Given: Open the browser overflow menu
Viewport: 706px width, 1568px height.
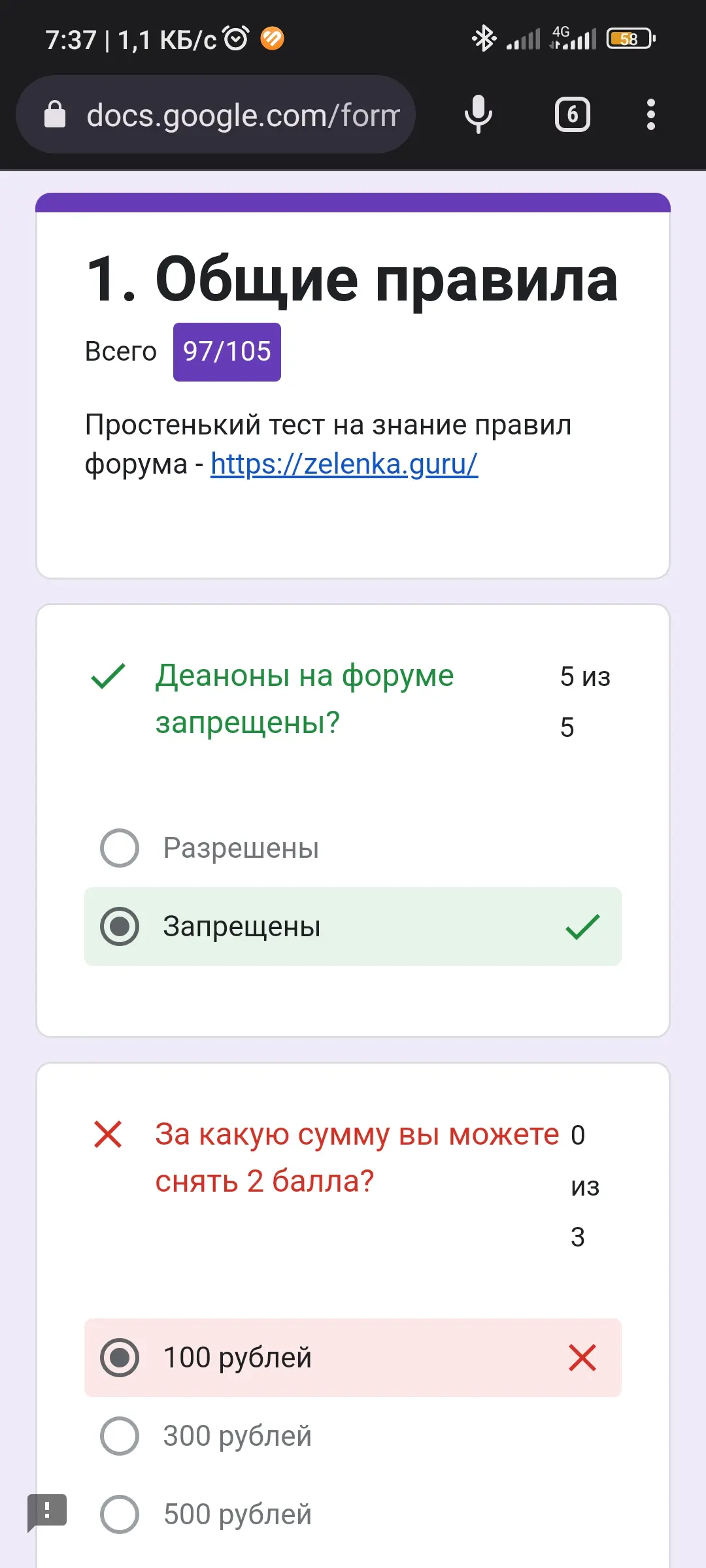Looking at the screenshot, I should [650, 115].
